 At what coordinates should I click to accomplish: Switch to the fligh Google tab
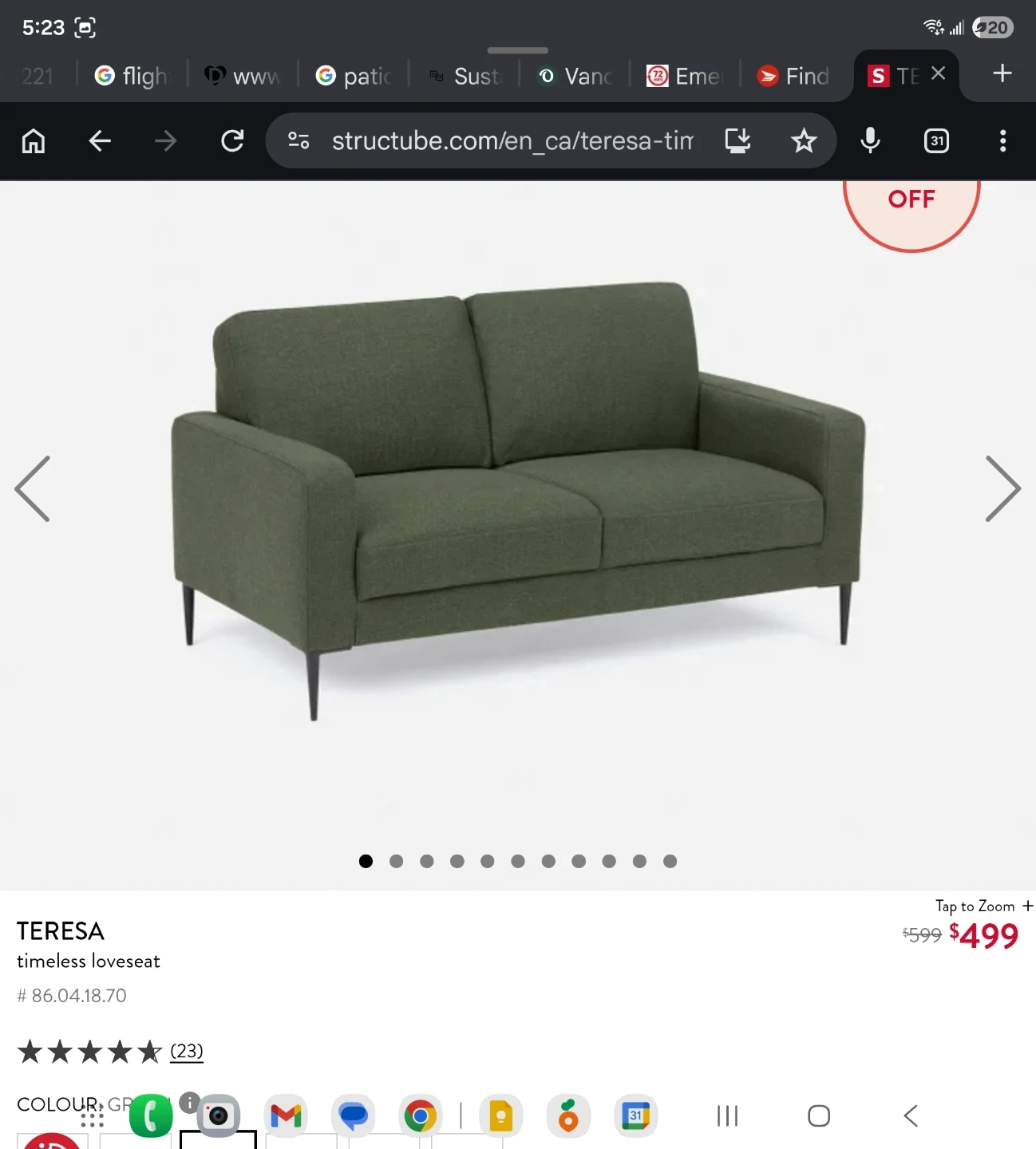(132, 76)
